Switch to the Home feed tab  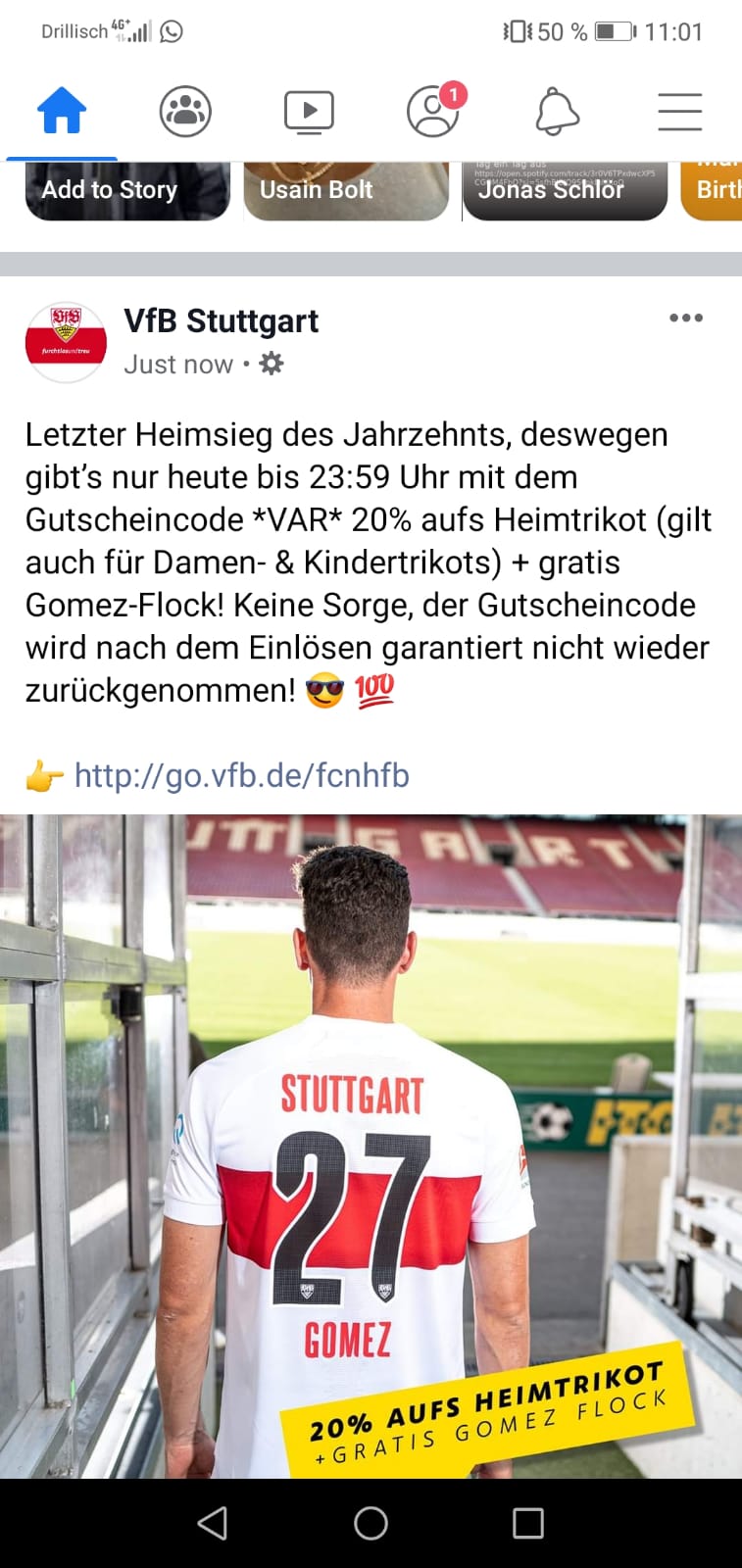(62, 111)
